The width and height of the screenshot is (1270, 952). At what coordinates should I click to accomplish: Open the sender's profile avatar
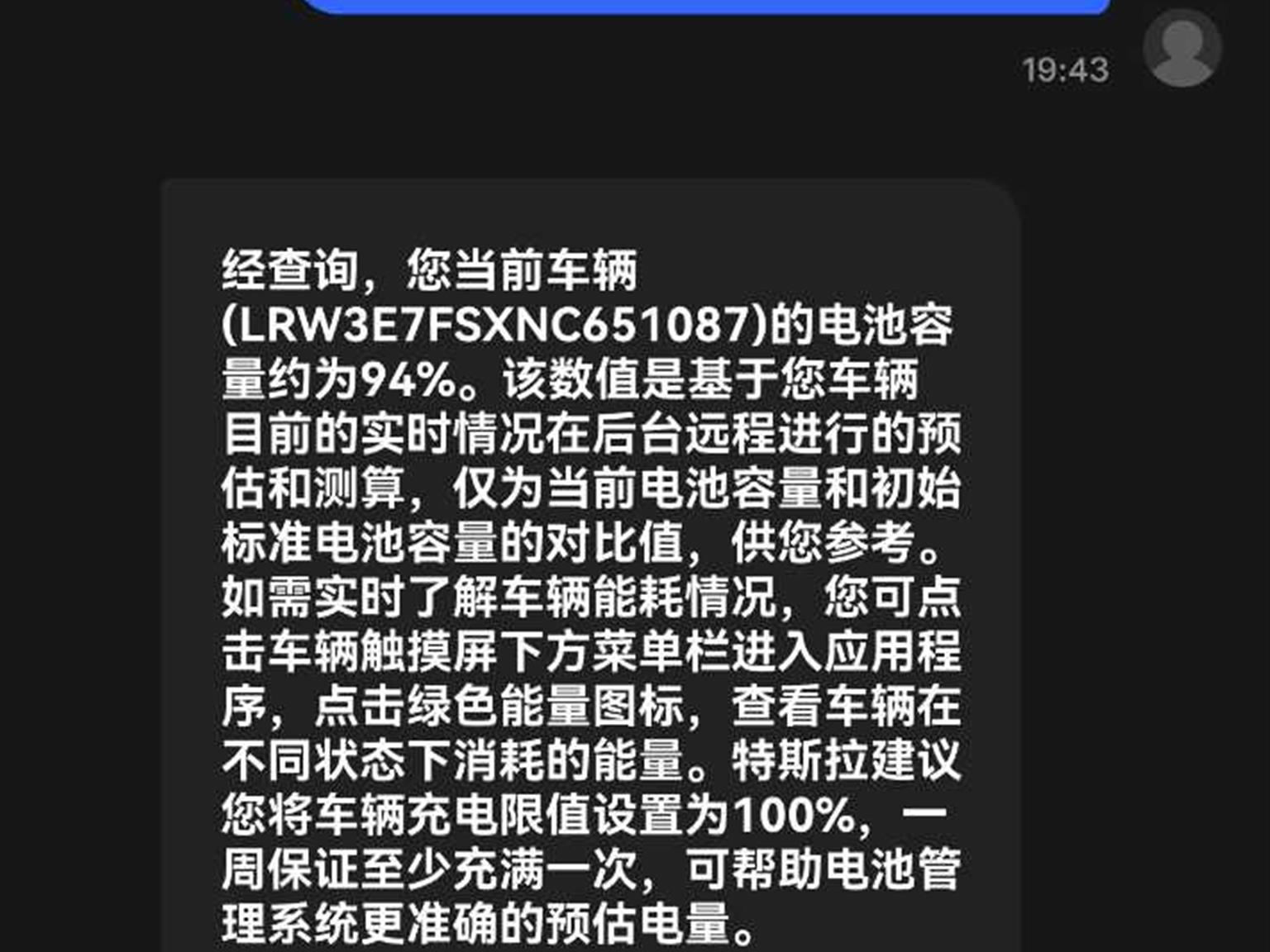click(x=1182, y=48)
